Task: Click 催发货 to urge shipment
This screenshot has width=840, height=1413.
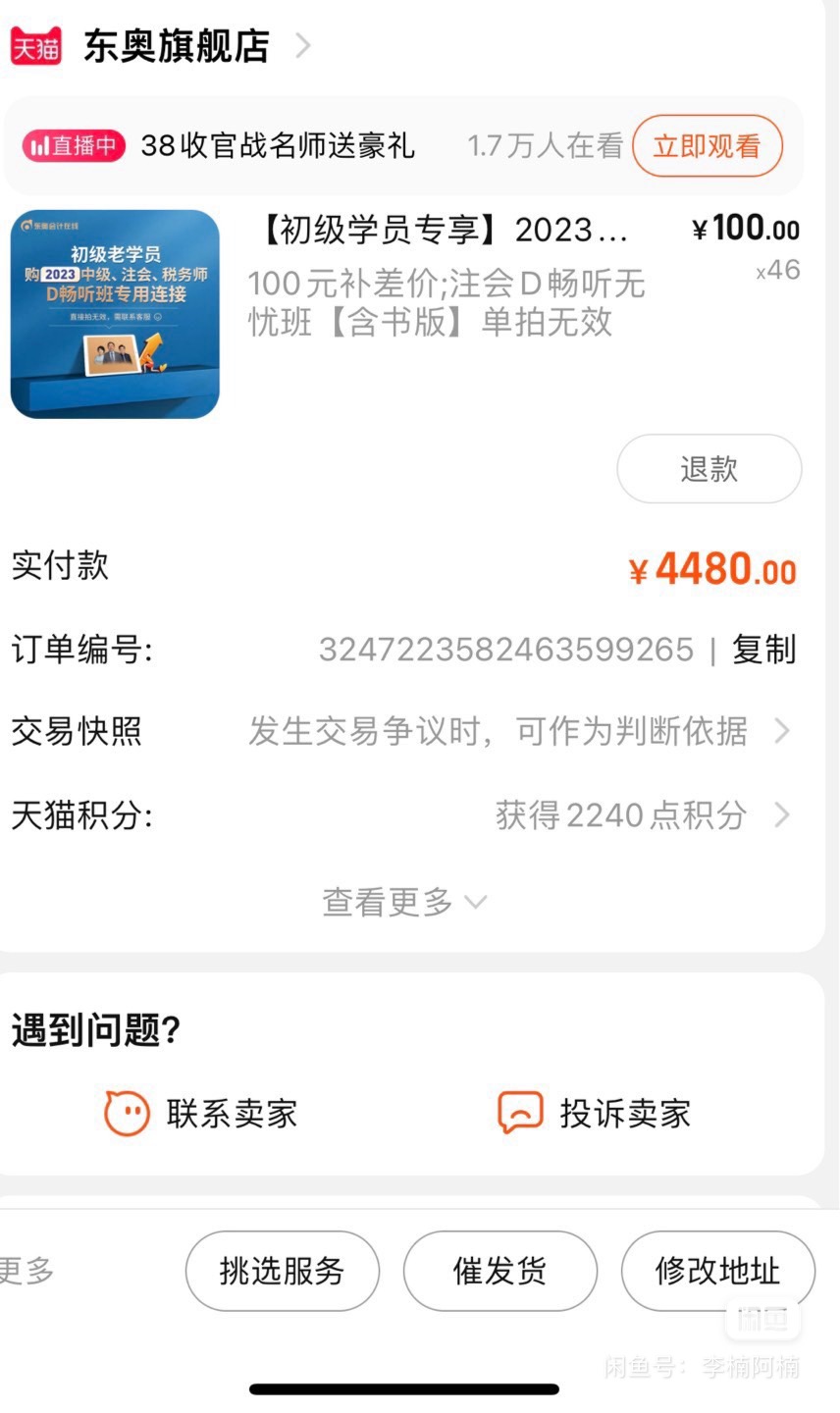Action: (x=500, y=1271)
